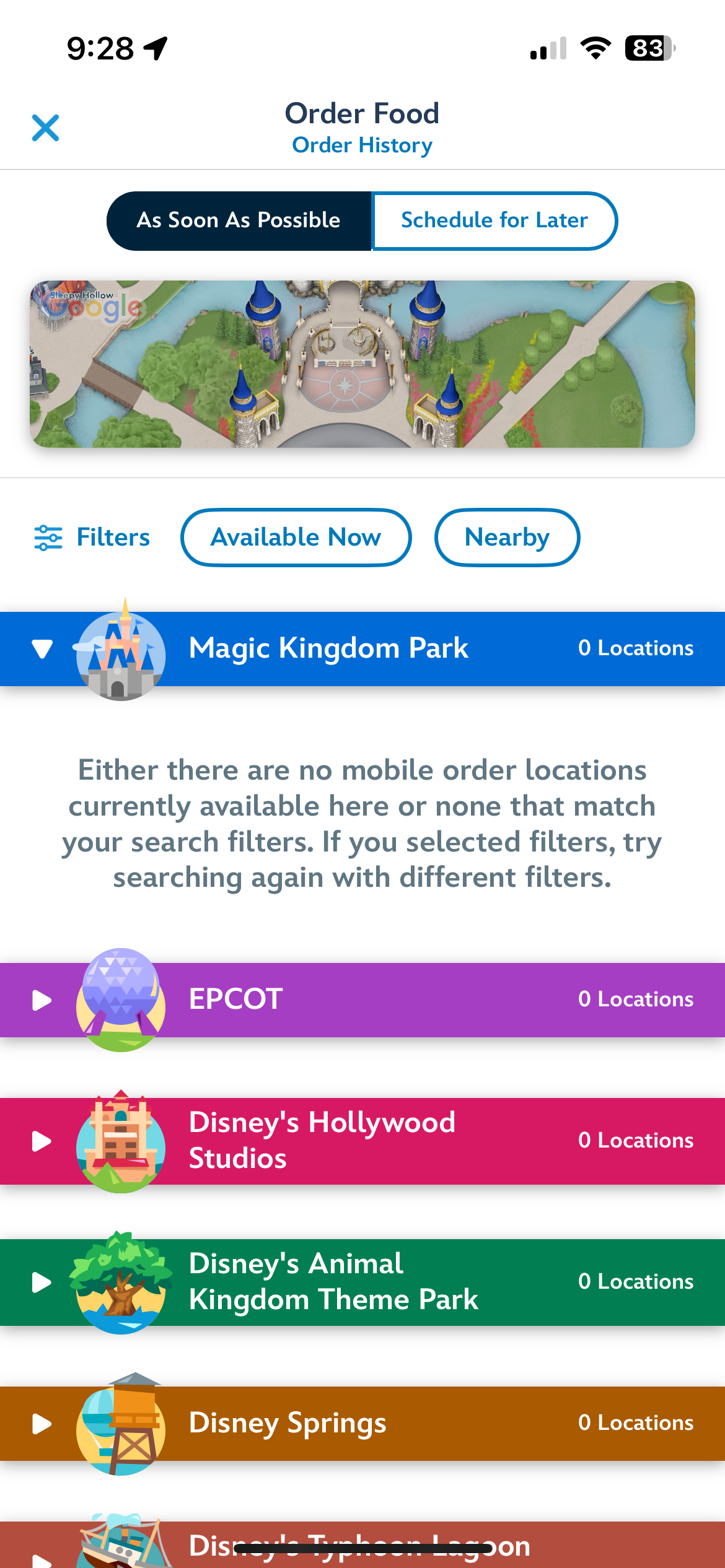725x1568 pixels.
Task: Open the Filters options
Action: (92, 537)
